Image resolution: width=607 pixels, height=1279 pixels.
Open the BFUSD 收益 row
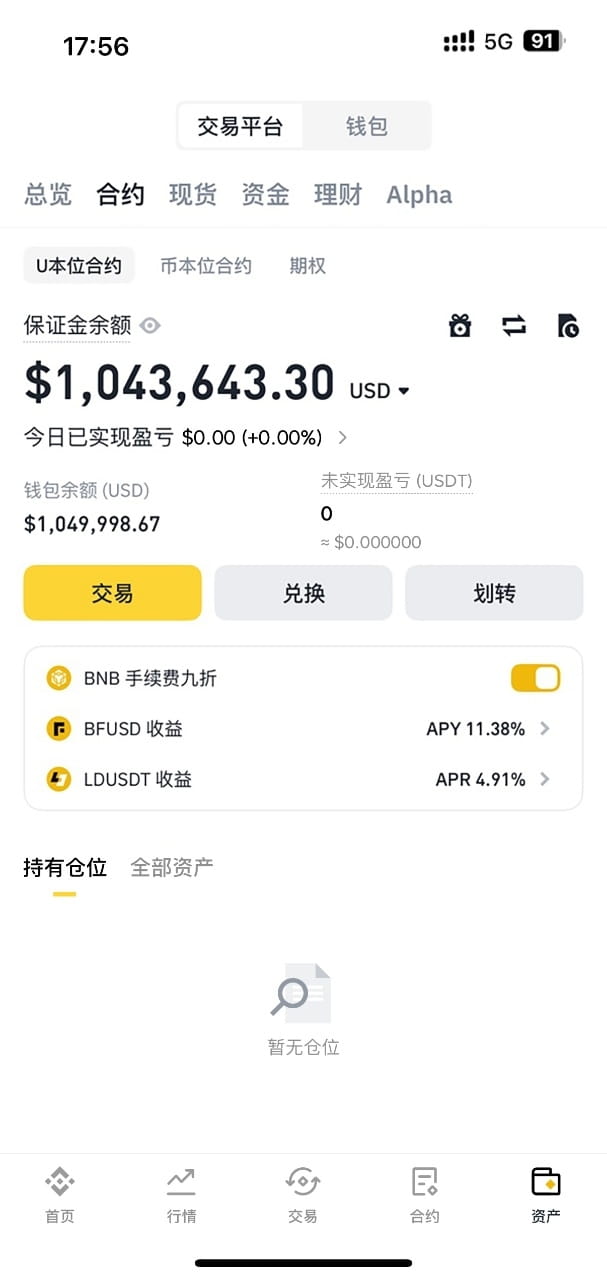click(303, 729)
